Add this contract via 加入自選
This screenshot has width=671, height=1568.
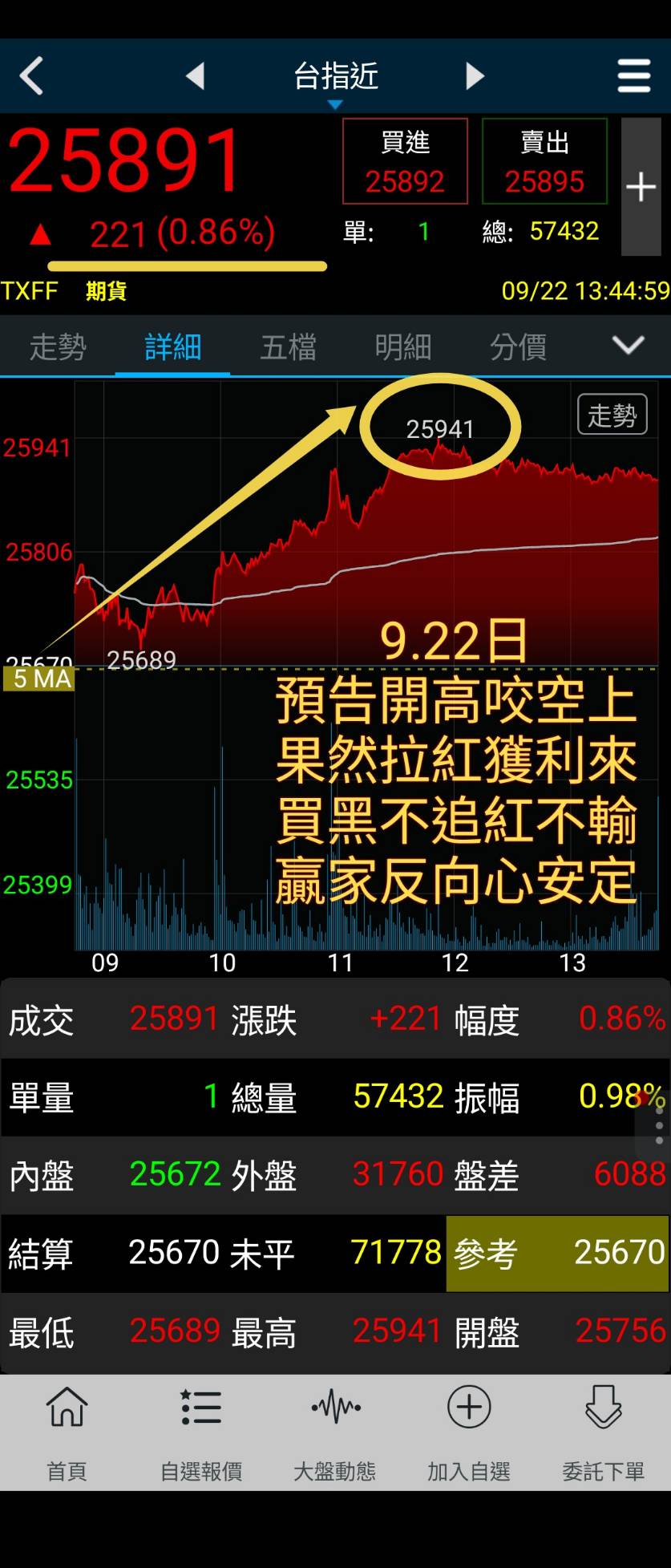tap(469, 1431)
